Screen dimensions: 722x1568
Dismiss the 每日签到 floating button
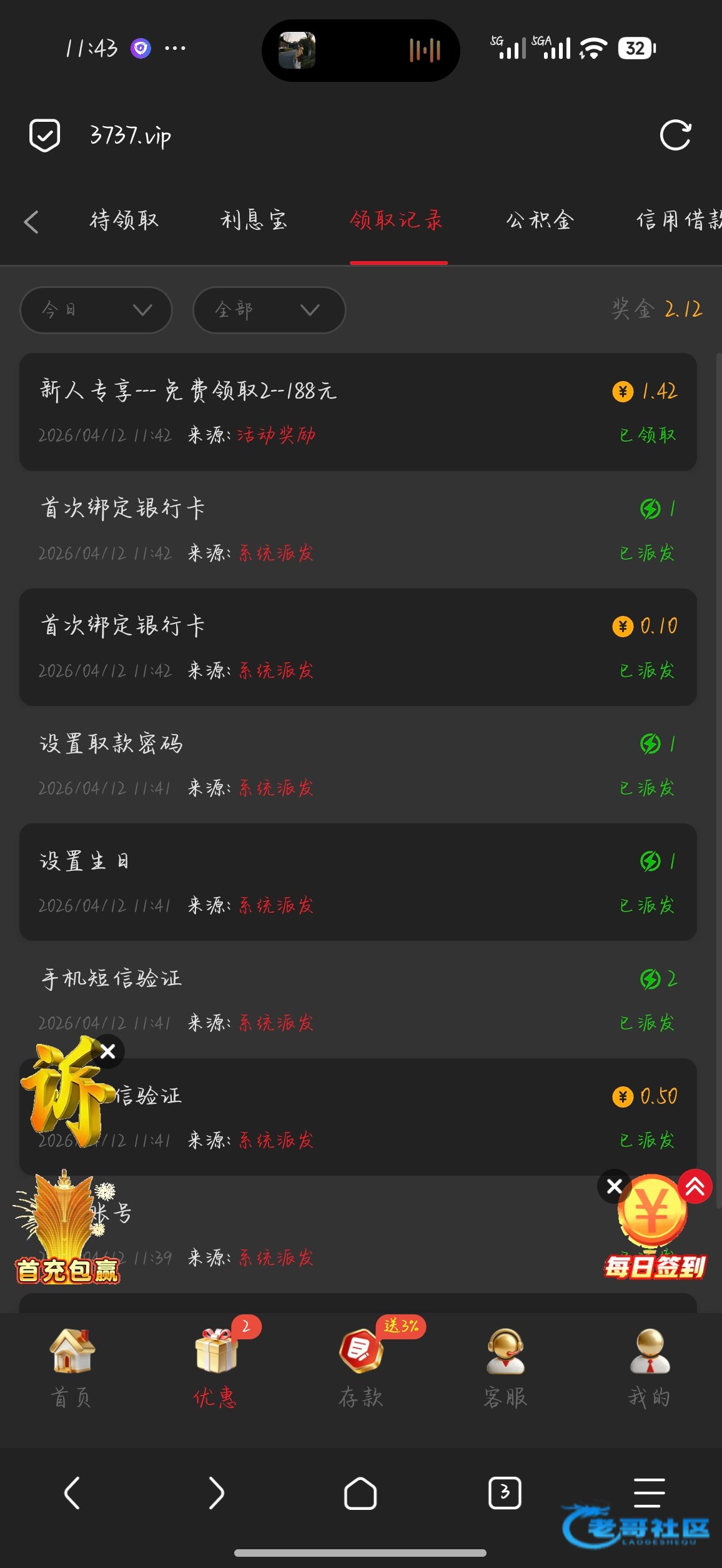(614, 1186)
